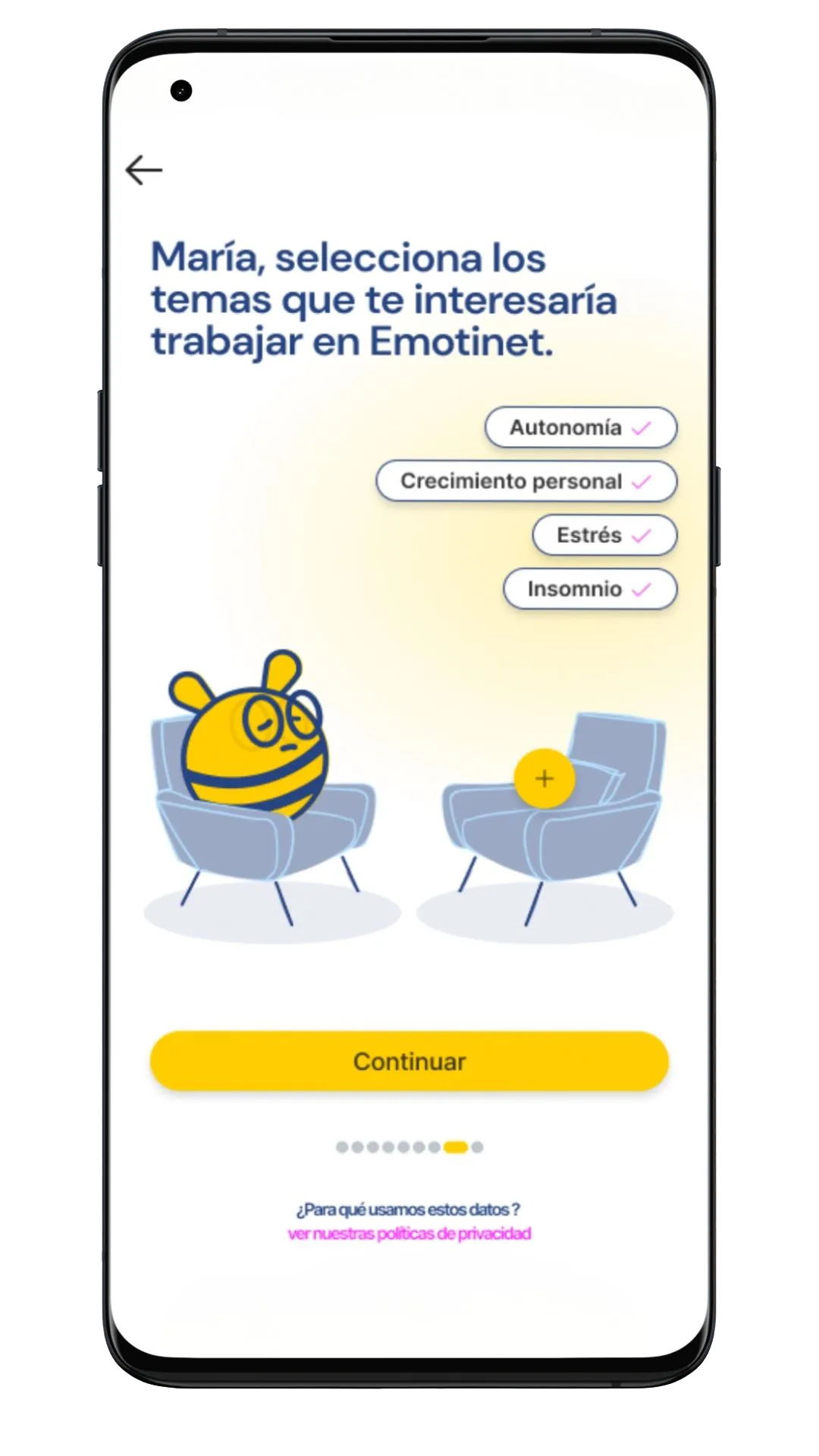This screenshot has width=819, height=1456.
Task: Toggle the Insomnio topic chip
Action: [589, 589]
